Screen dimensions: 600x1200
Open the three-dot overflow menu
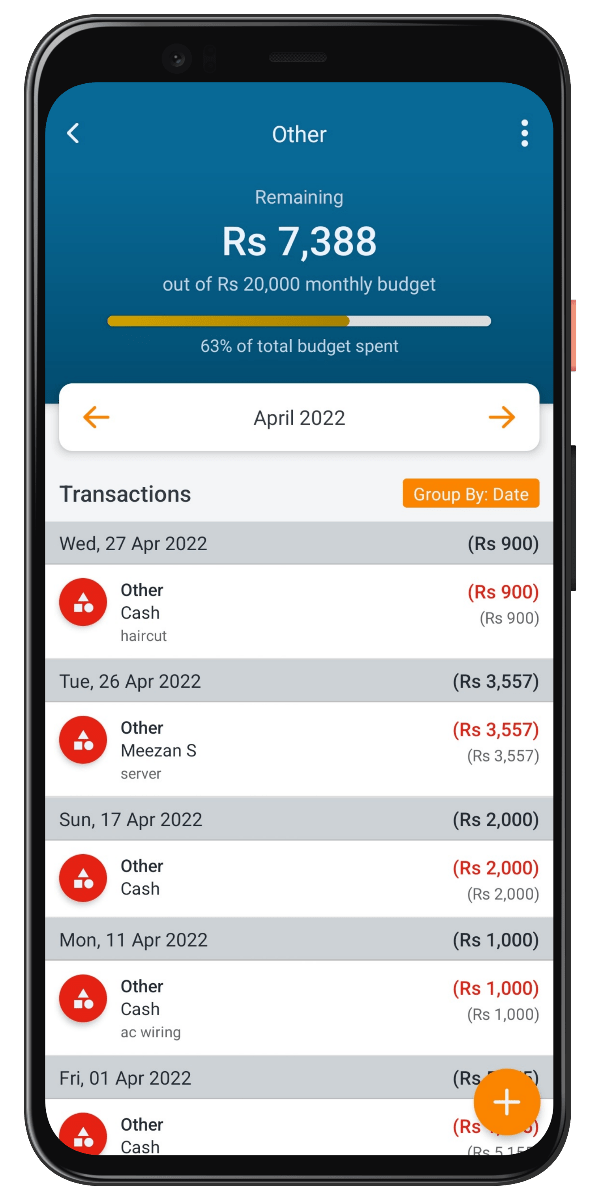click(x=524, y=134)
